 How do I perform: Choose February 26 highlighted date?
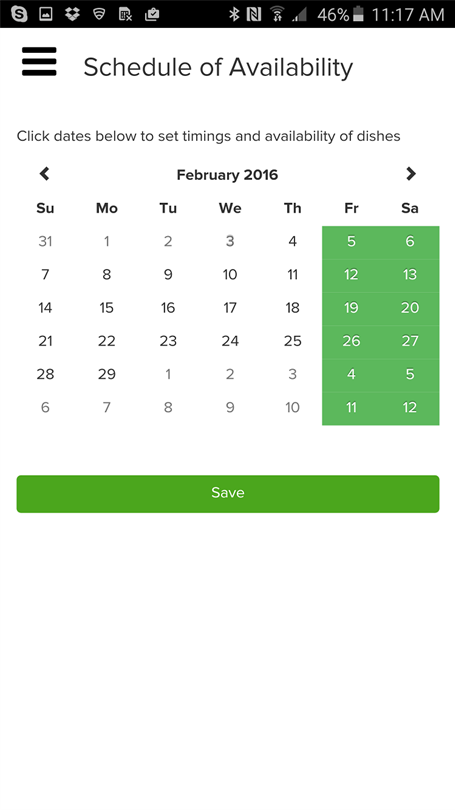click(x=351, y=341)
